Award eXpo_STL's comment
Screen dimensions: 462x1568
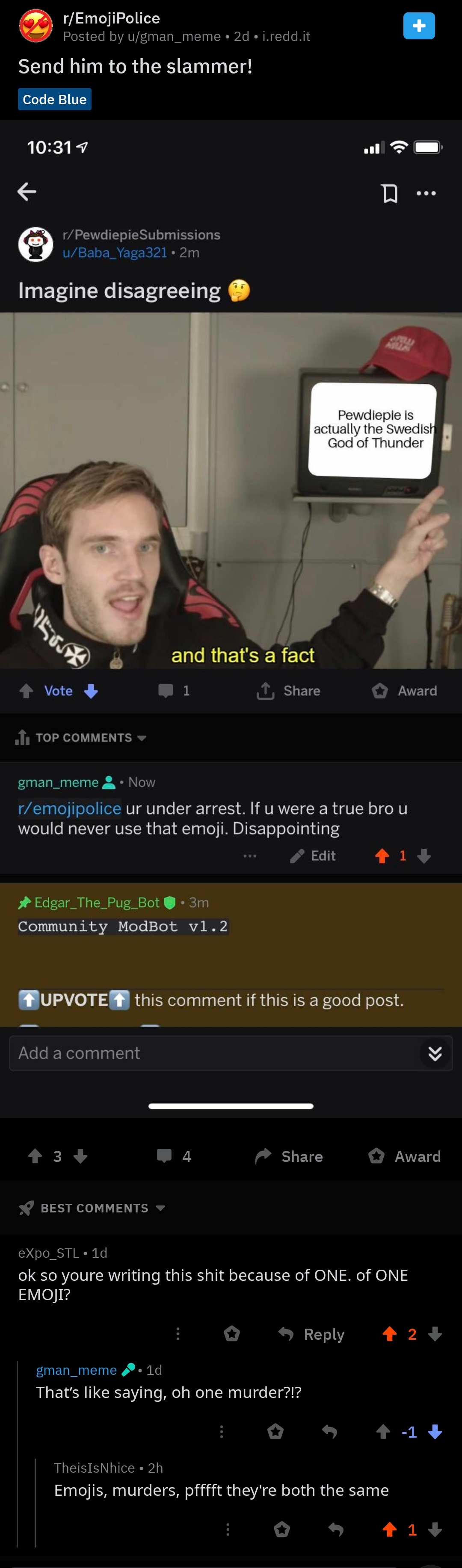click(231, 1335)
